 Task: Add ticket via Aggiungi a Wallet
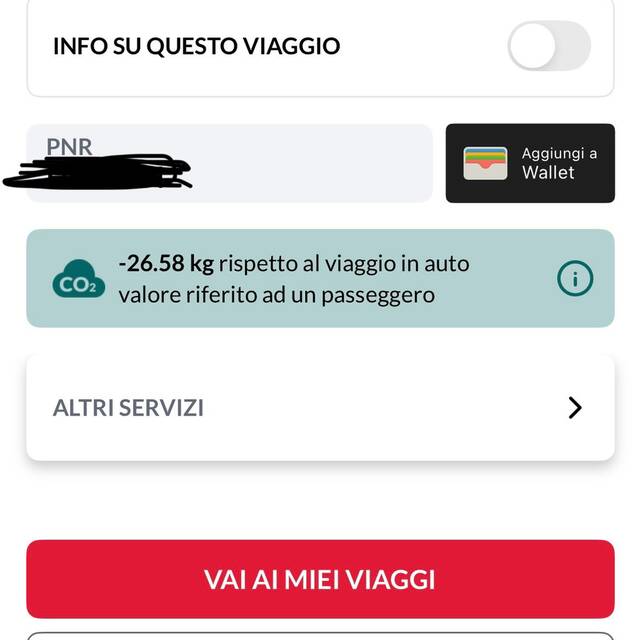tap(529, 163)
